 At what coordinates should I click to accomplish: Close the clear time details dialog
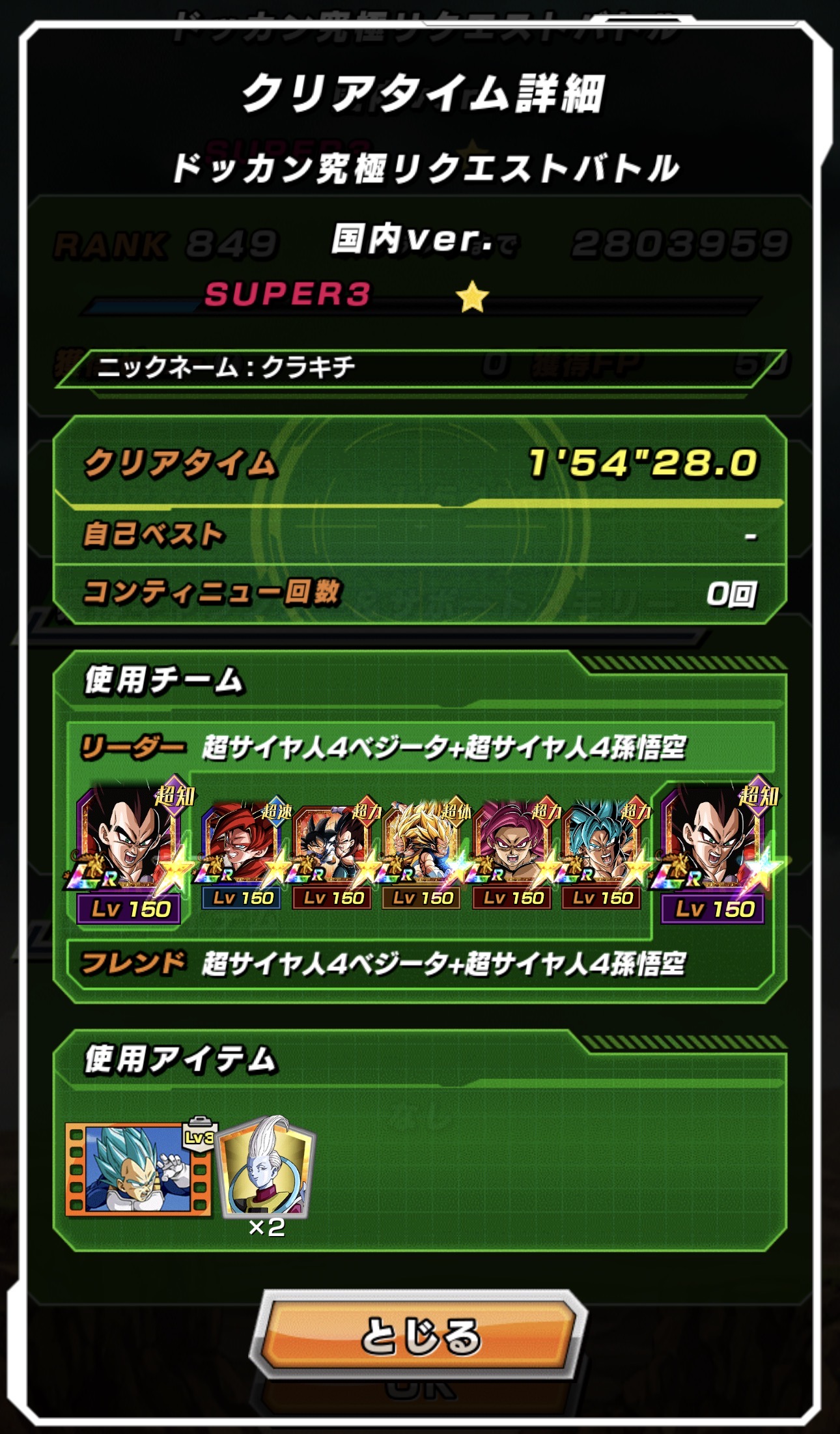(x=419, y=1335)
